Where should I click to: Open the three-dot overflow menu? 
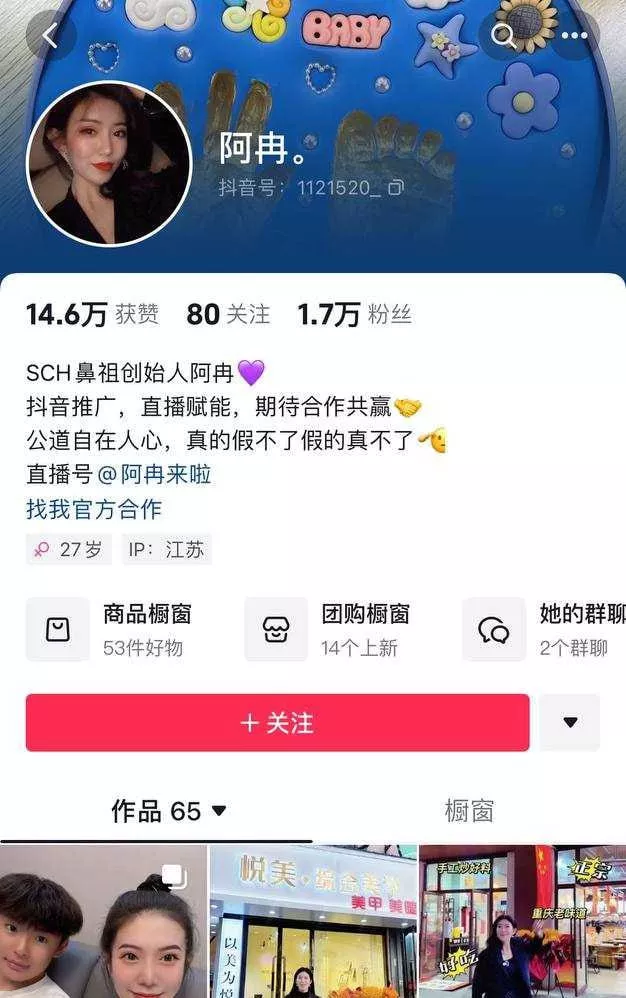click(574, 36)
